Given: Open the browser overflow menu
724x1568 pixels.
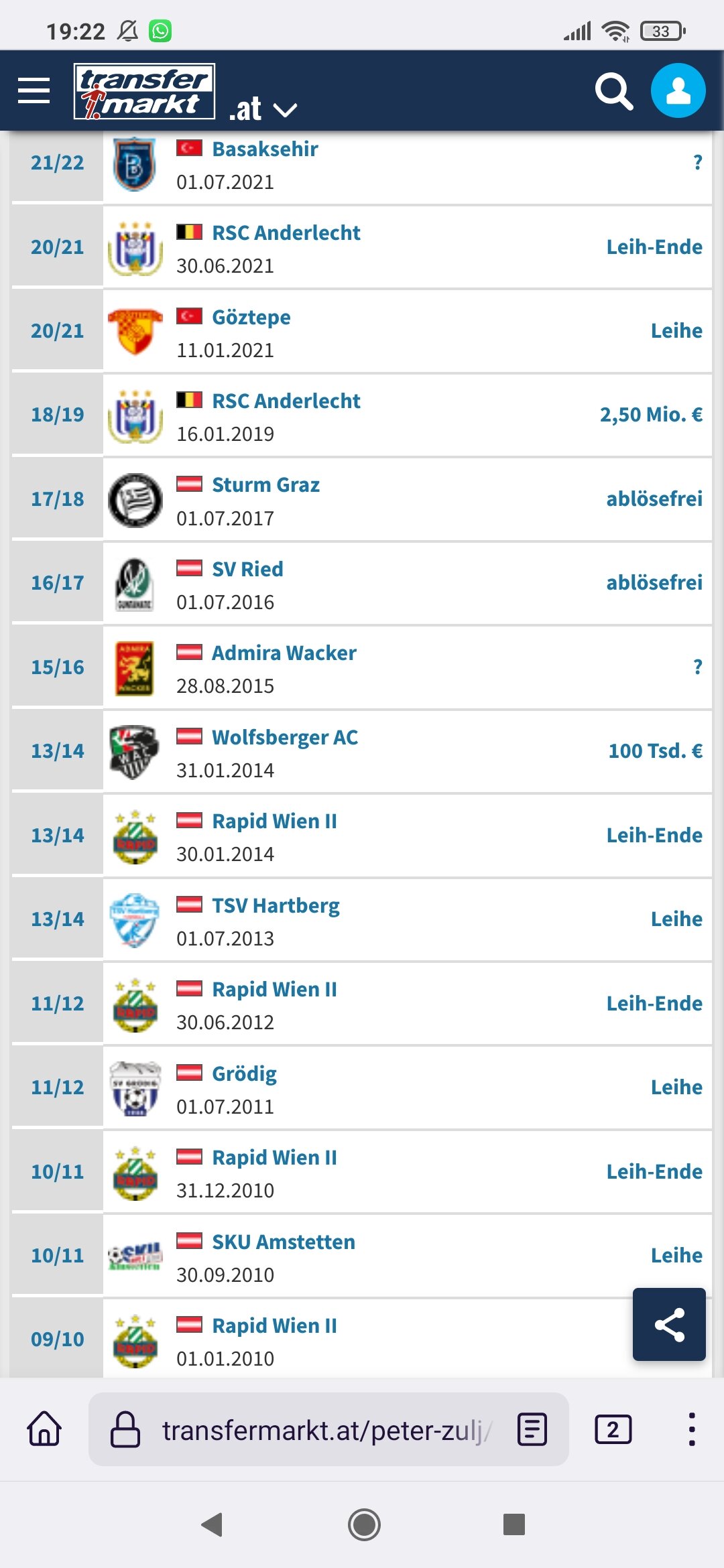Looking at the screenshot, I should tap(691, 1429).
